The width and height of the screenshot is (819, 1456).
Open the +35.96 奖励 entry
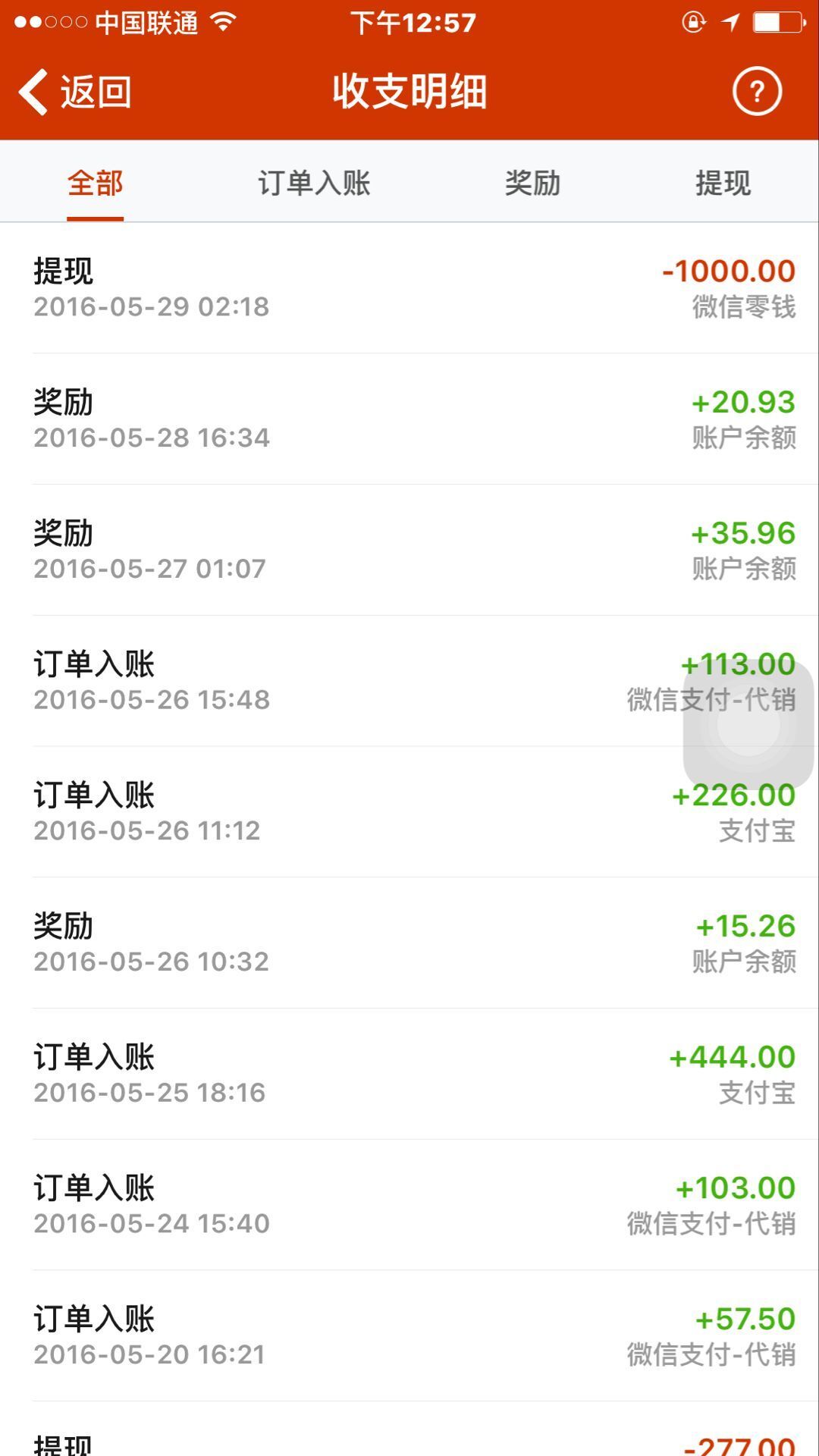point(409,551)
